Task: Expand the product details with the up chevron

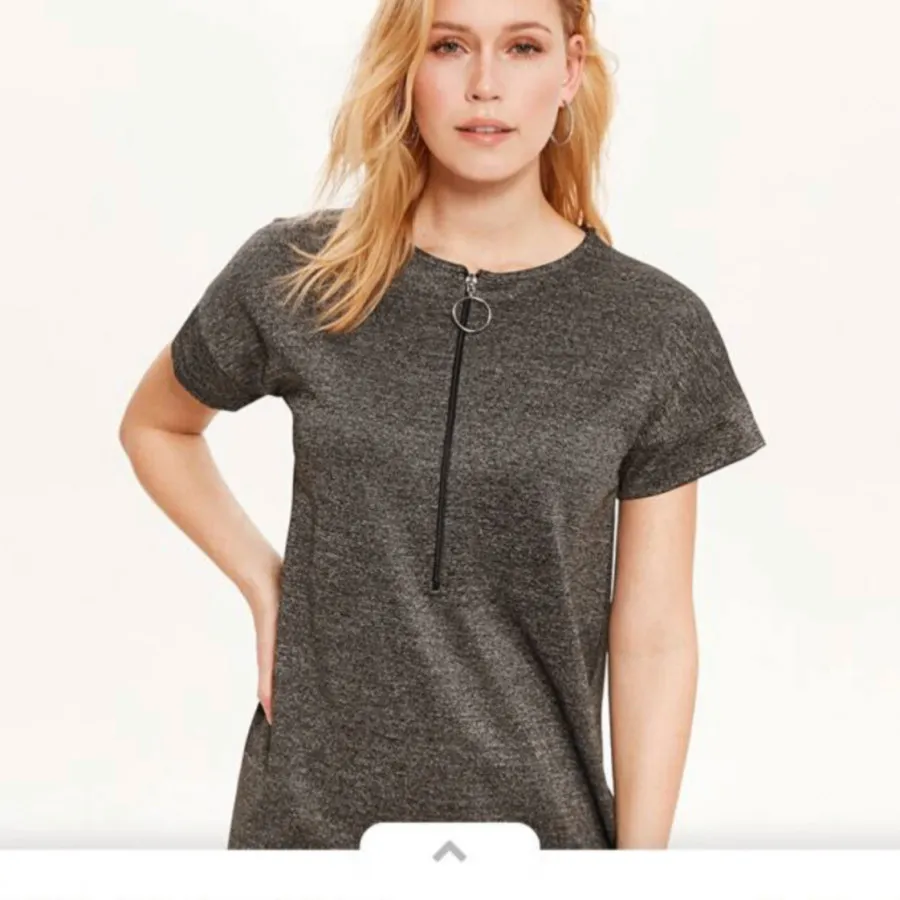Action: (449, 852)
